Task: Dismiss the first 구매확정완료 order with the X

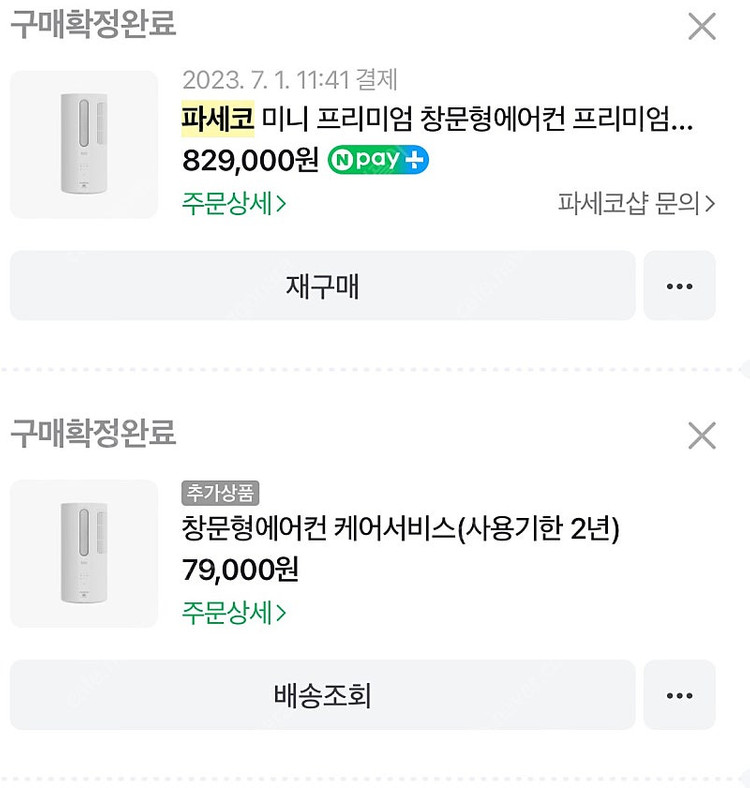Action: tap(702, 27)
